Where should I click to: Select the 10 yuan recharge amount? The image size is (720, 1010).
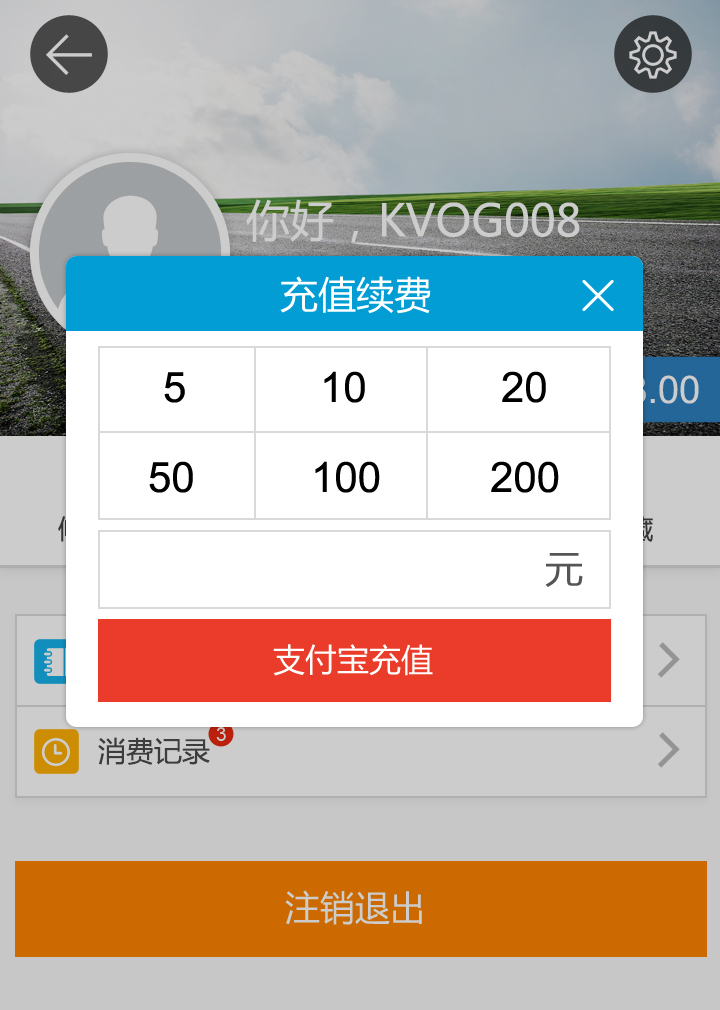(x=342, y=389)
